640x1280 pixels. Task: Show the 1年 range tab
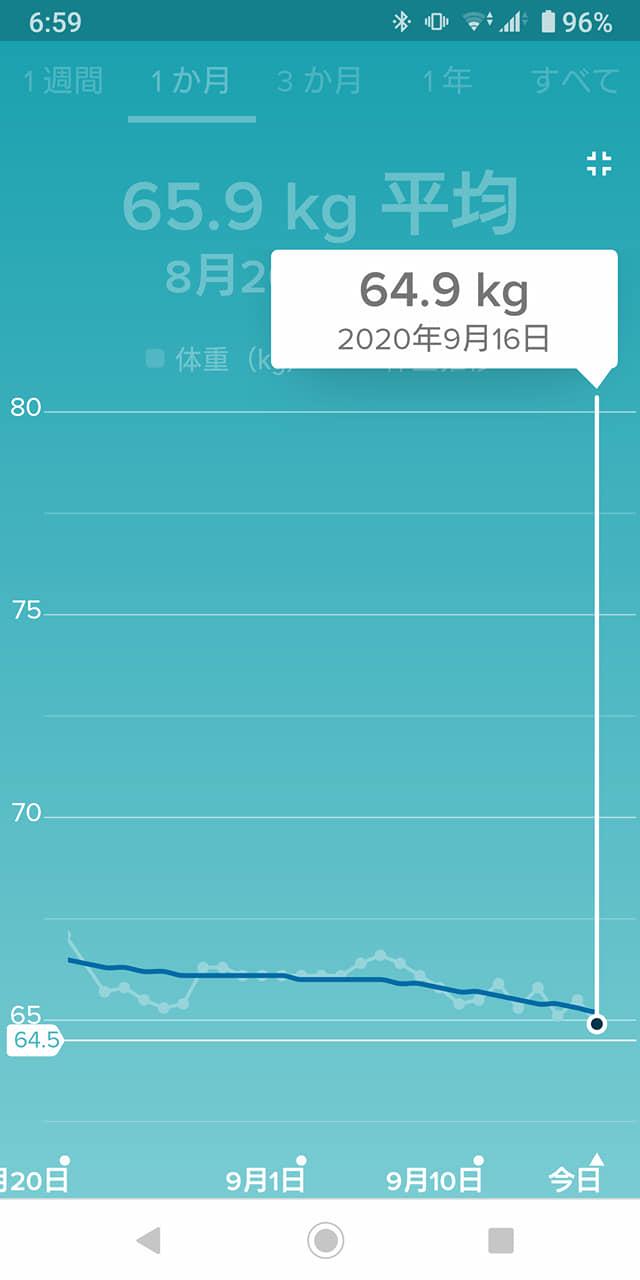tap(446, 81)
